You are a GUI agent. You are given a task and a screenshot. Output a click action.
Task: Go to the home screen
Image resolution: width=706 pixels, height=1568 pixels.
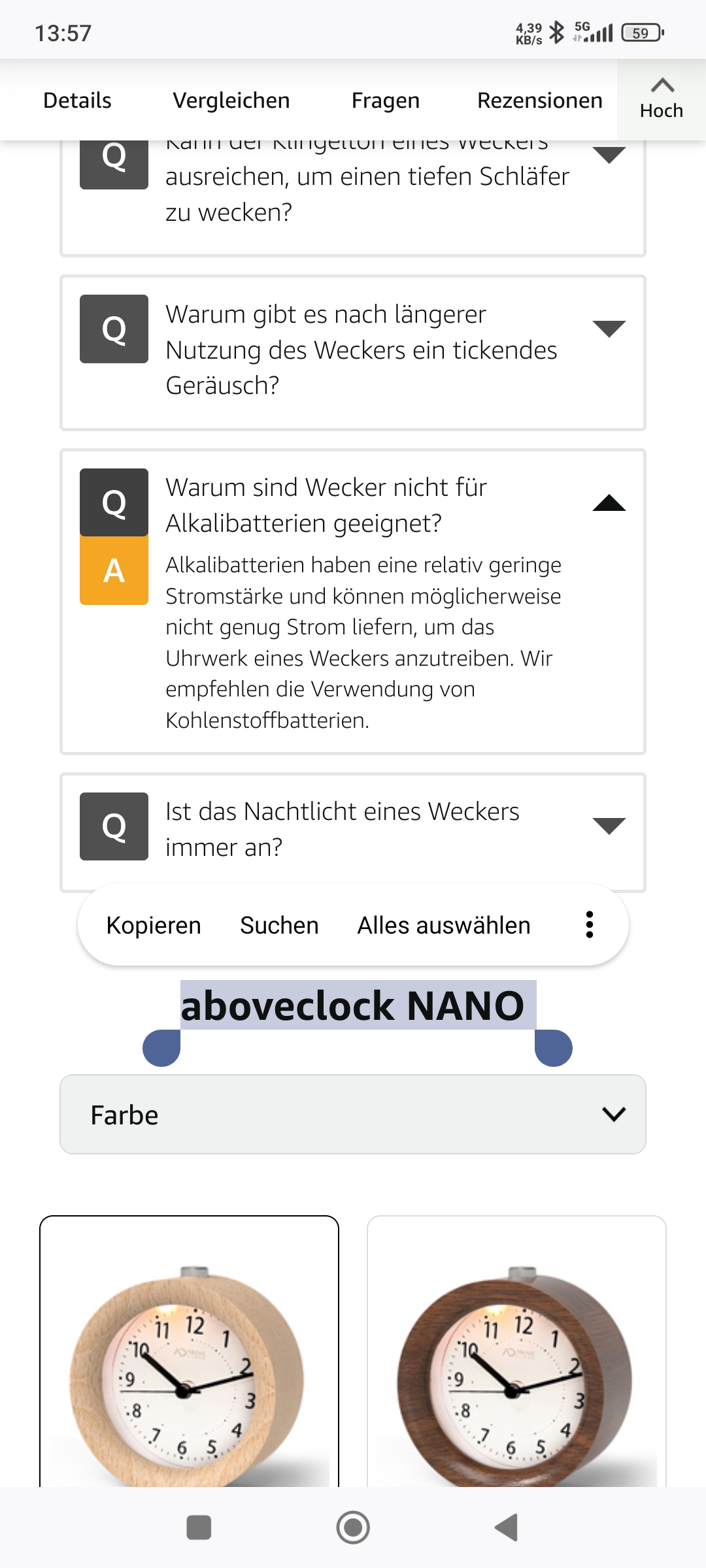click(x=353, y=1527)
